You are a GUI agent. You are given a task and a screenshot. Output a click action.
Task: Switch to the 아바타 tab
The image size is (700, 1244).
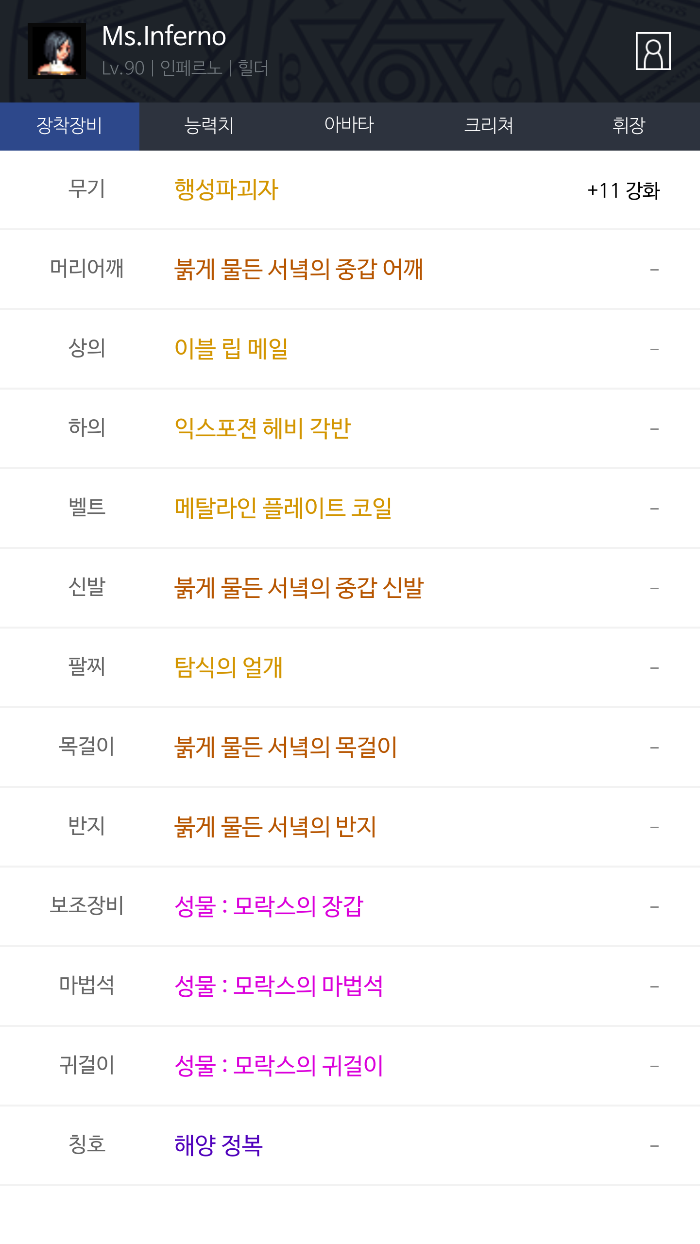[349, 126]
